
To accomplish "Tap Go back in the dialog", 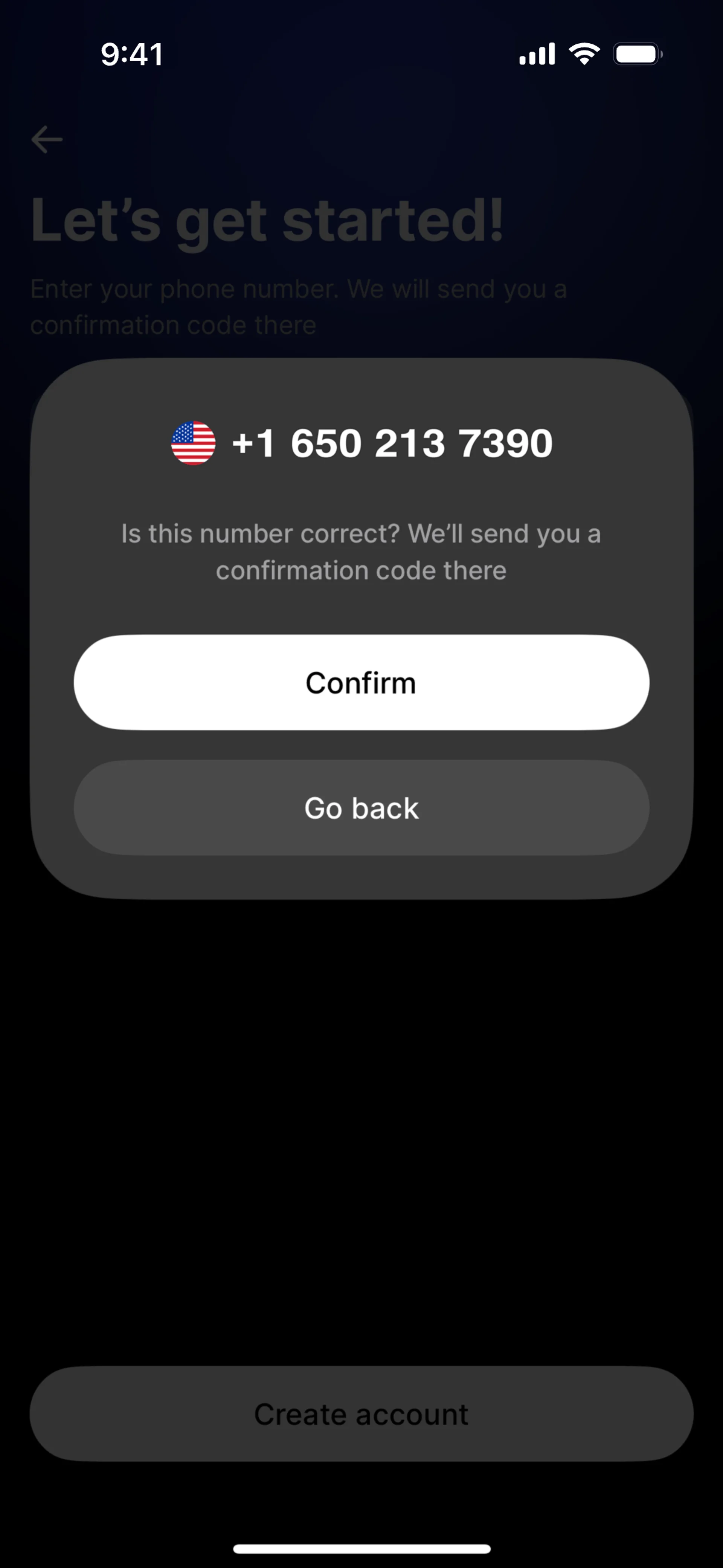I will [x=361, y=808].
